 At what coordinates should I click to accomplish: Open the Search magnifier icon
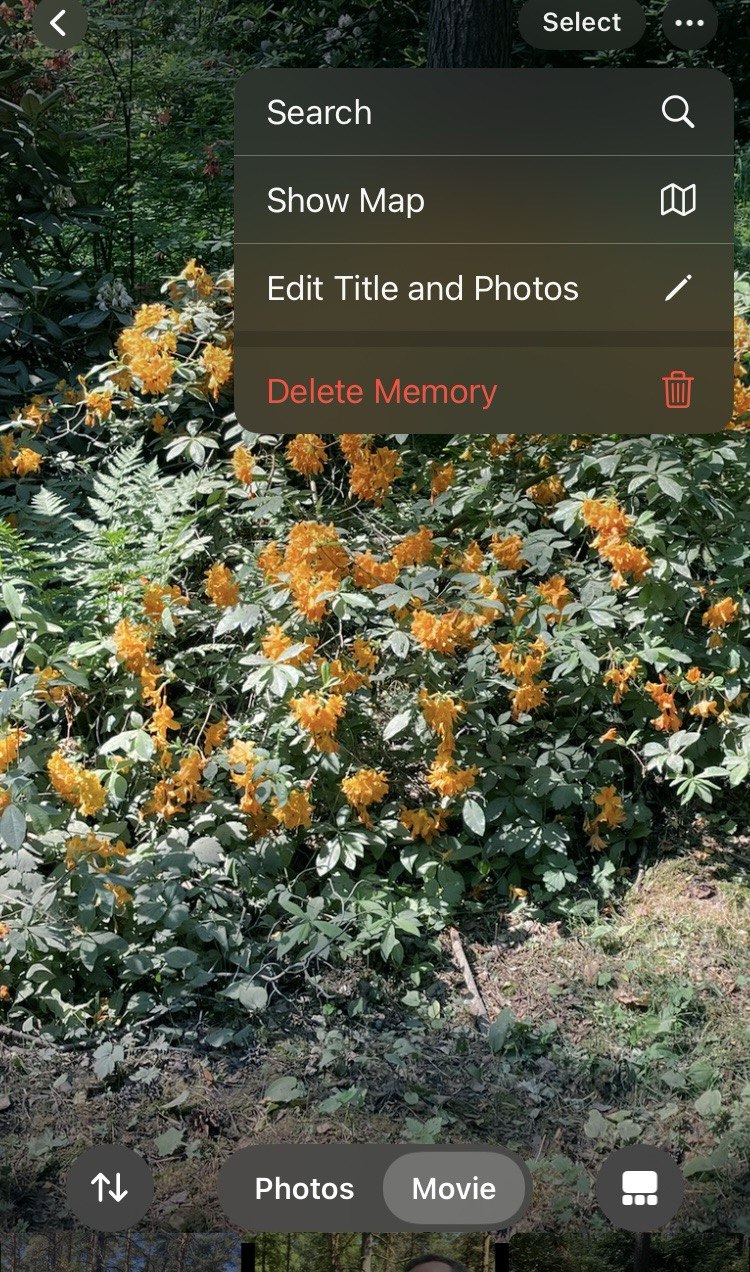pos(679,112)
